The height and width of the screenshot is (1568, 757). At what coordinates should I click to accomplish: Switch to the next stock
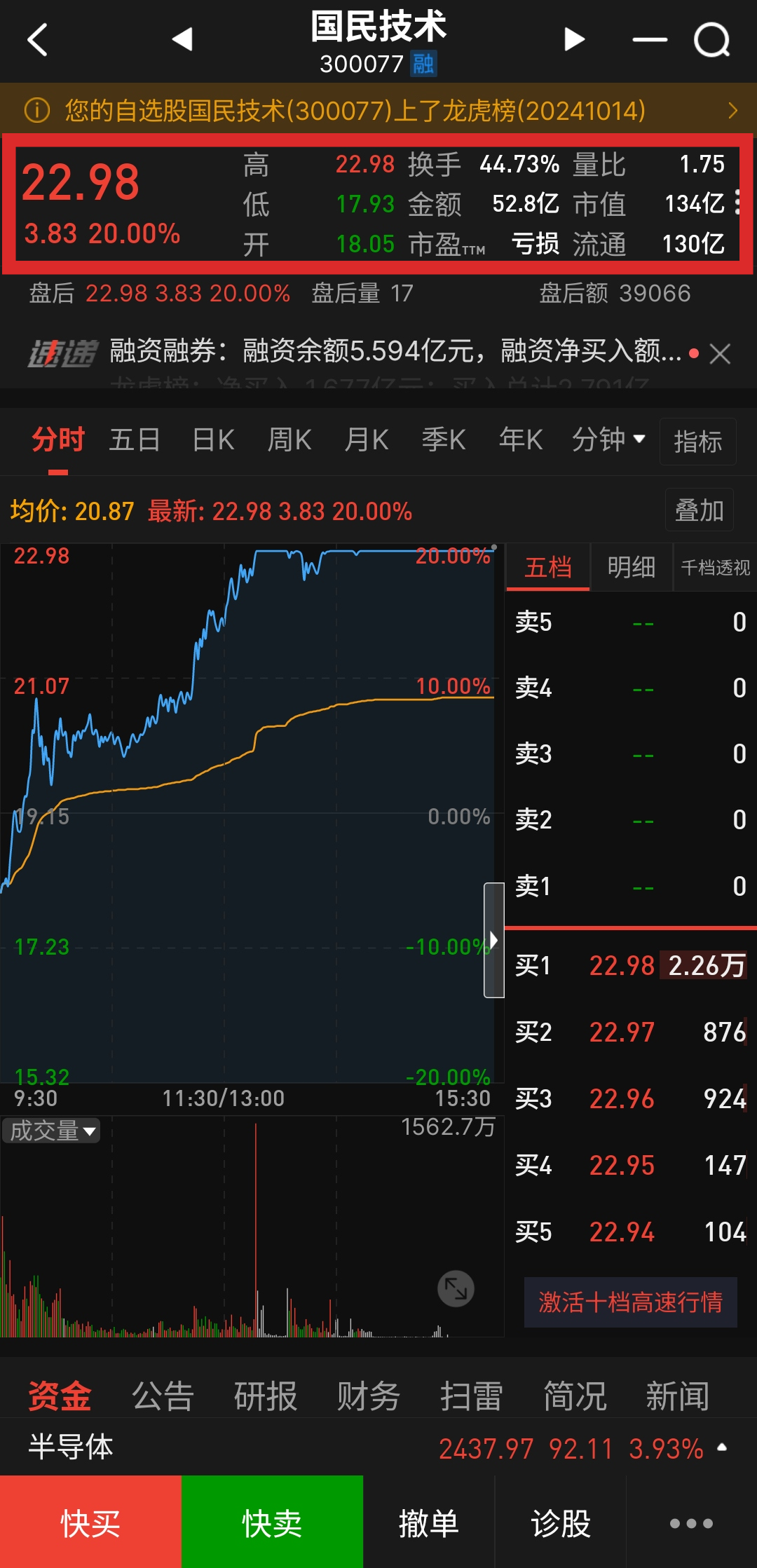pyautogui.click(x=574, y=39)
